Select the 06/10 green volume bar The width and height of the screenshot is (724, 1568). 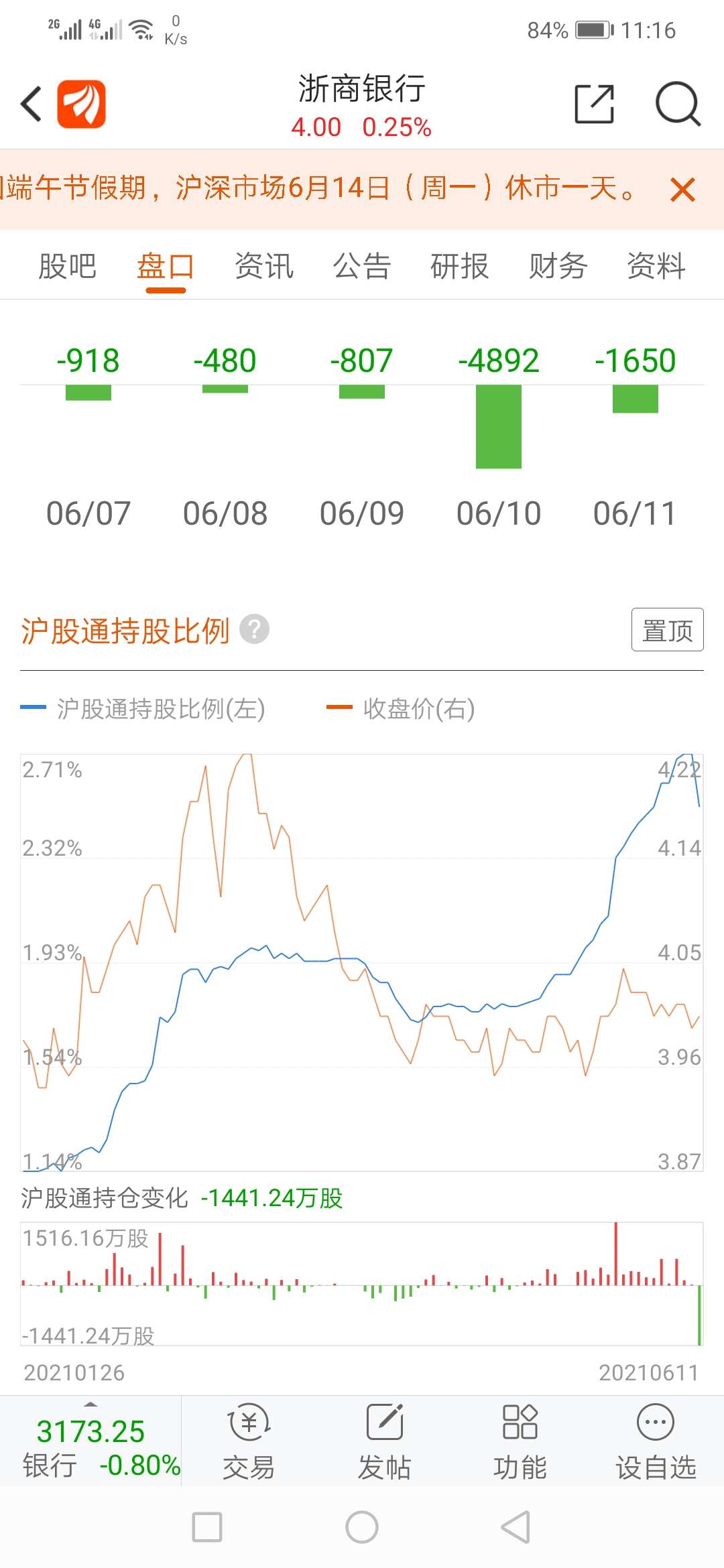pyautogui.click(x=498, y=427)
